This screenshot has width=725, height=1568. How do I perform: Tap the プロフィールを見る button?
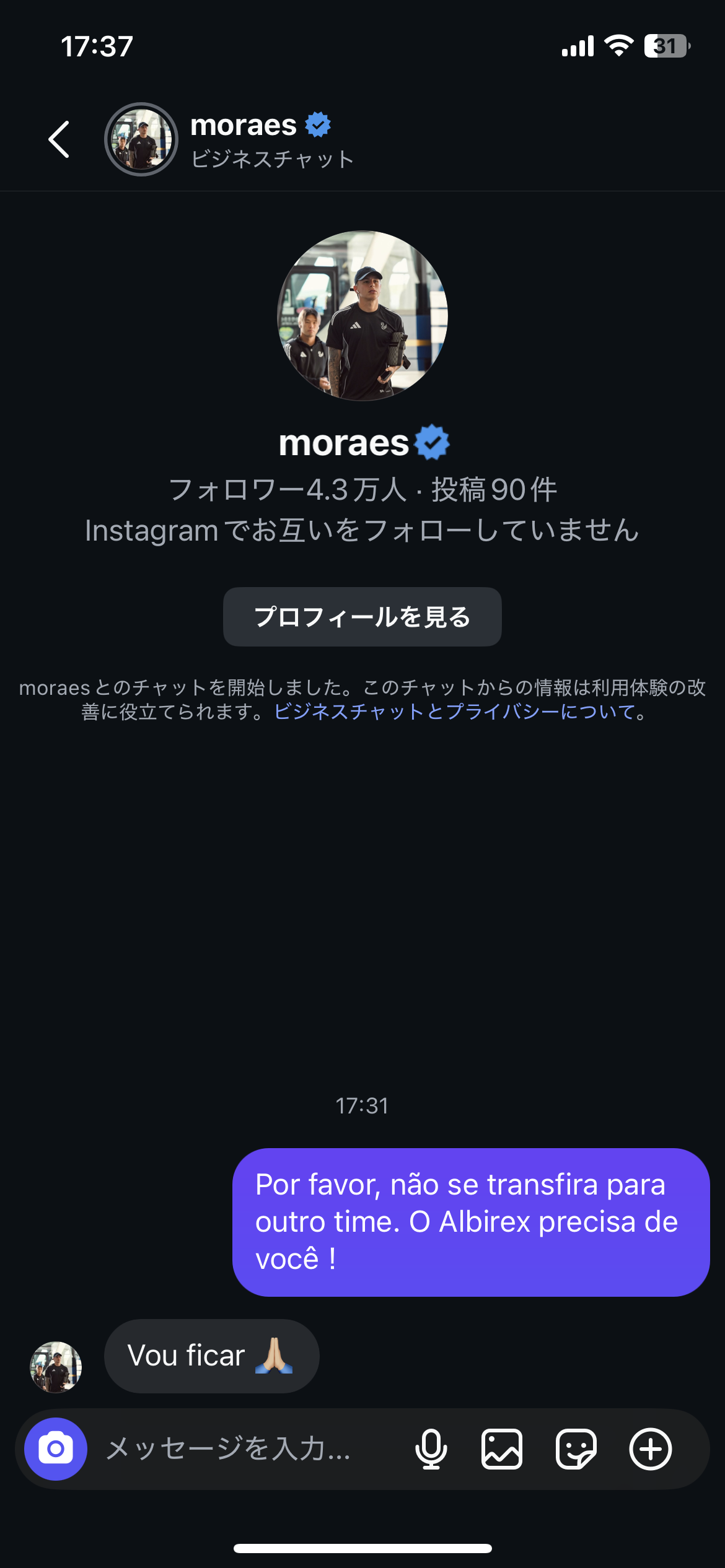[x=362, y=617]
